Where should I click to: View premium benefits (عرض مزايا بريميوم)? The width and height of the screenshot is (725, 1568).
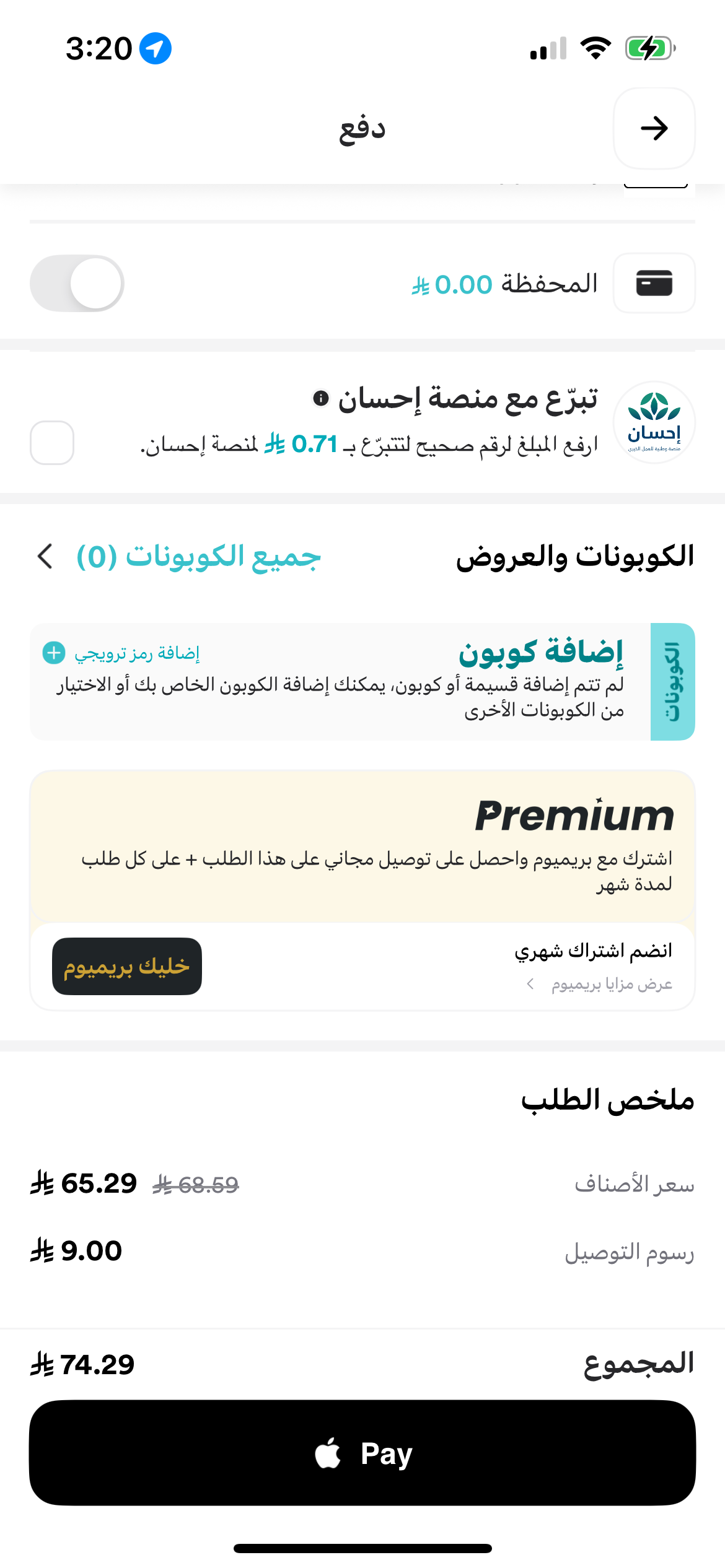point(600,984)
